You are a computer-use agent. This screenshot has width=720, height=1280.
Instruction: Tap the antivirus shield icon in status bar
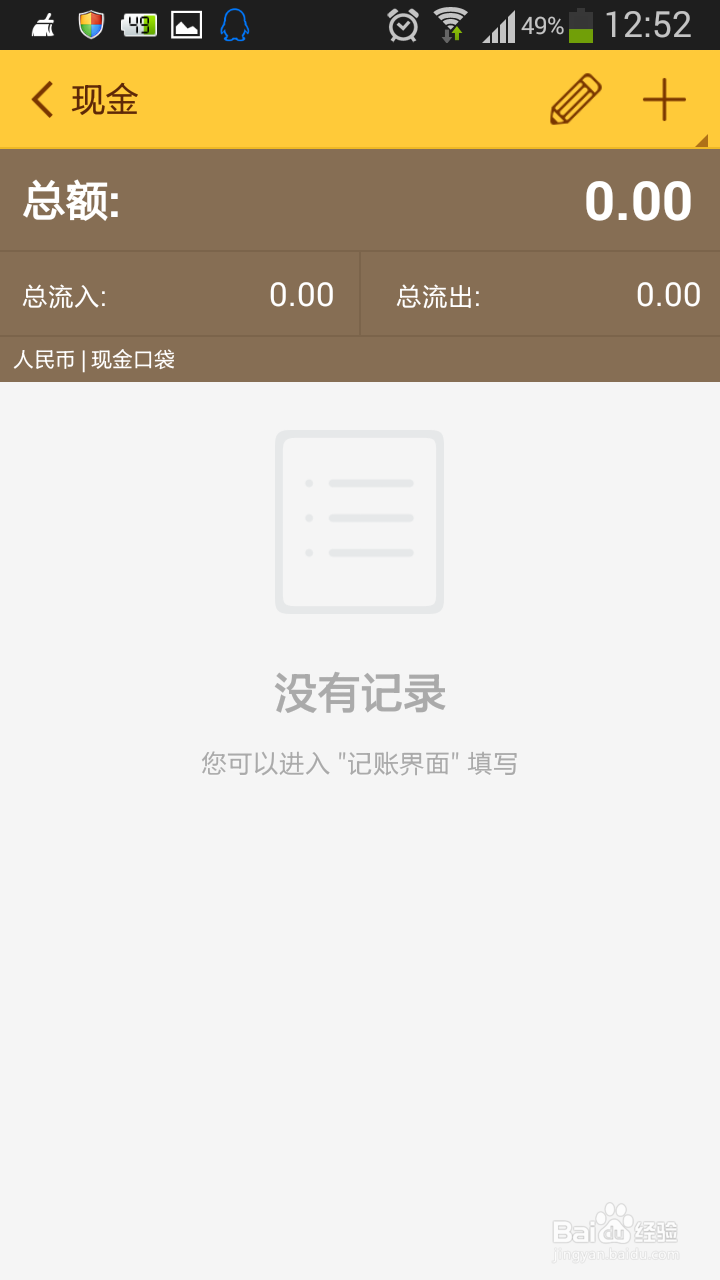tap(90, 24)
